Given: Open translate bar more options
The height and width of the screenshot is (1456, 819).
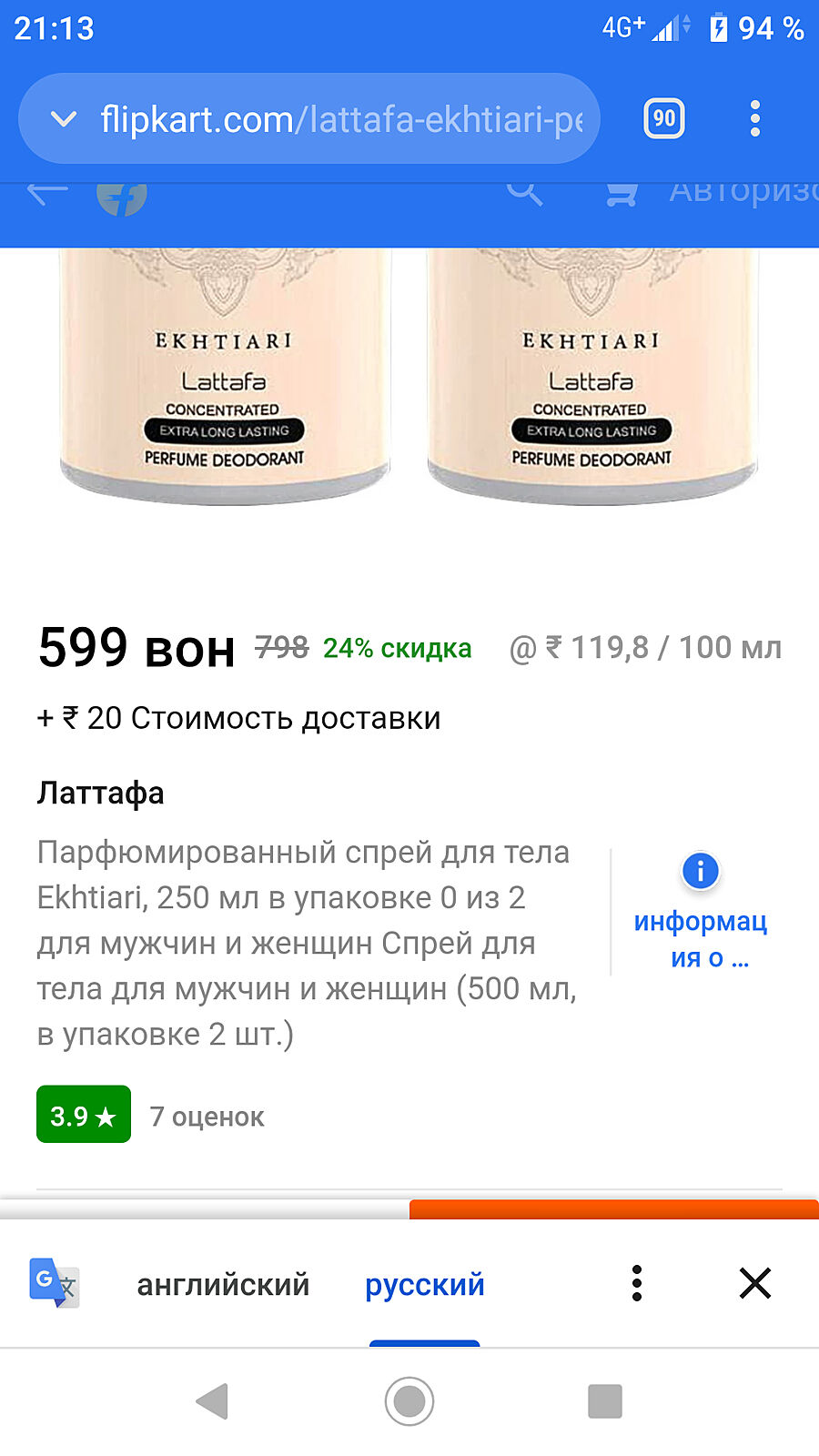Looking at the screenshot, I should tap(637, 1284).
